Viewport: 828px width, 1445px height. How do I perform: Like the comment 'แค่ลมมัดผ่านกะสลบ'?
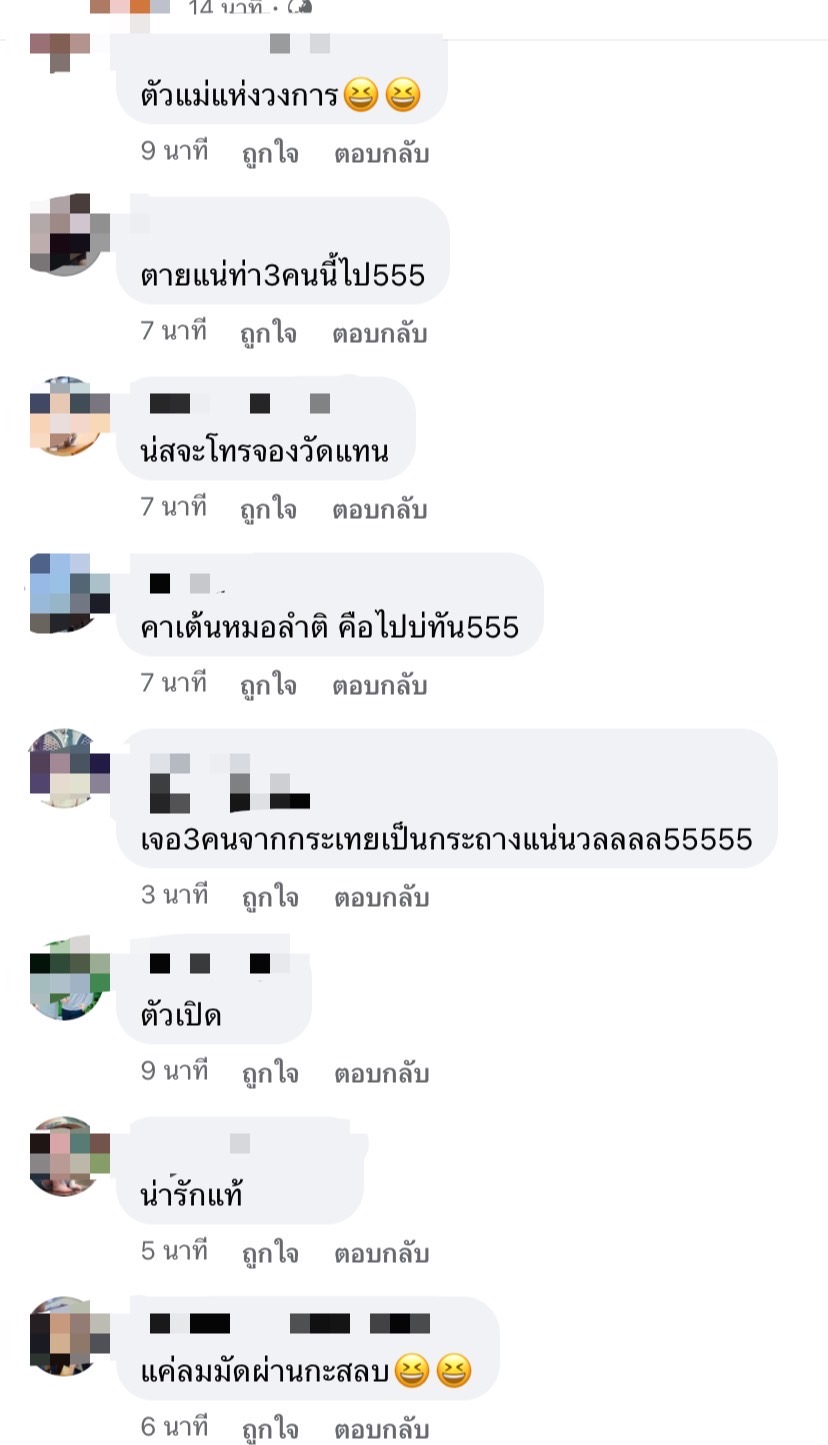(270, 1428)
